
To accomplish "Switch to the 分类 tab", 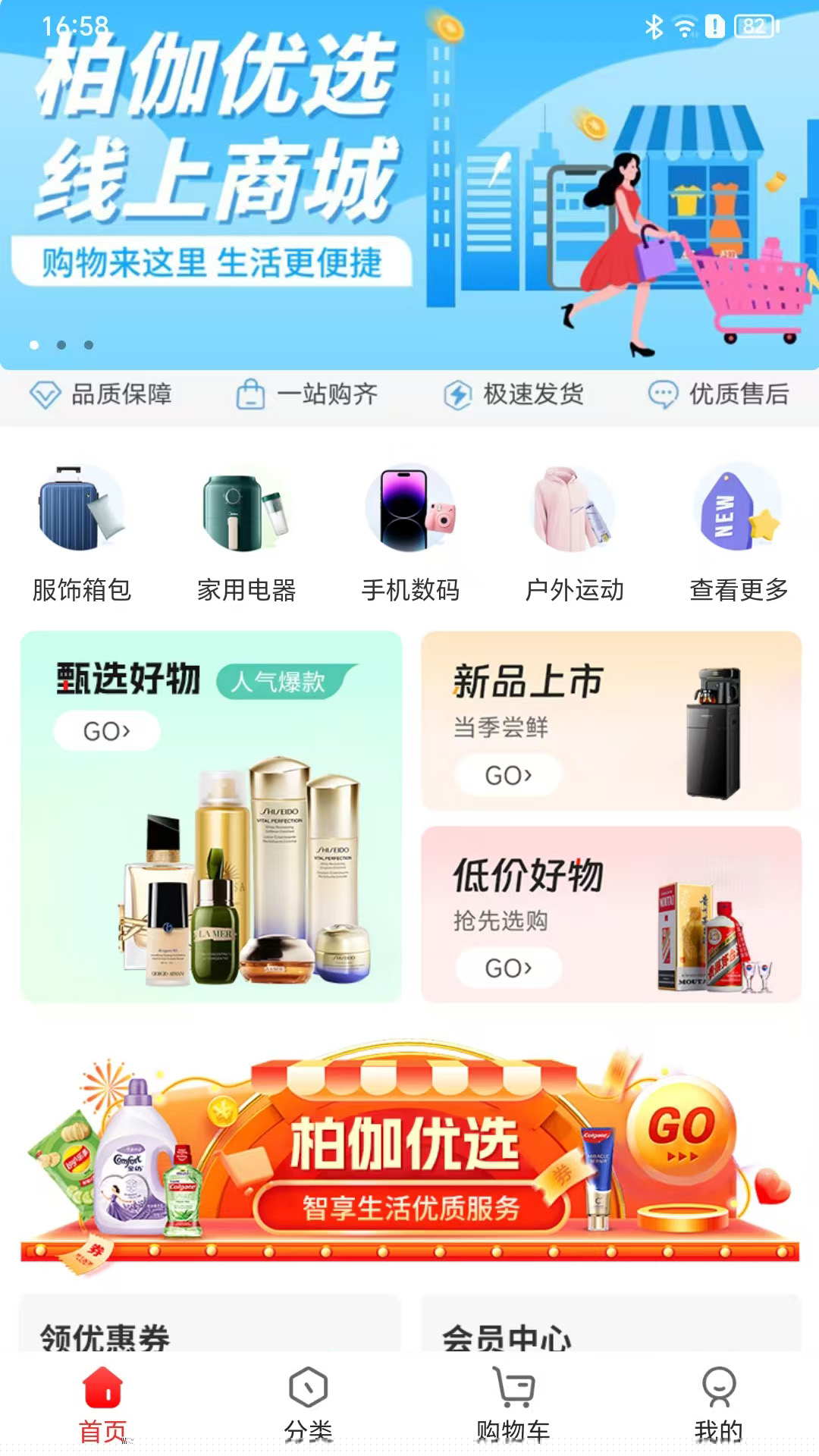I will point(308,1404).
